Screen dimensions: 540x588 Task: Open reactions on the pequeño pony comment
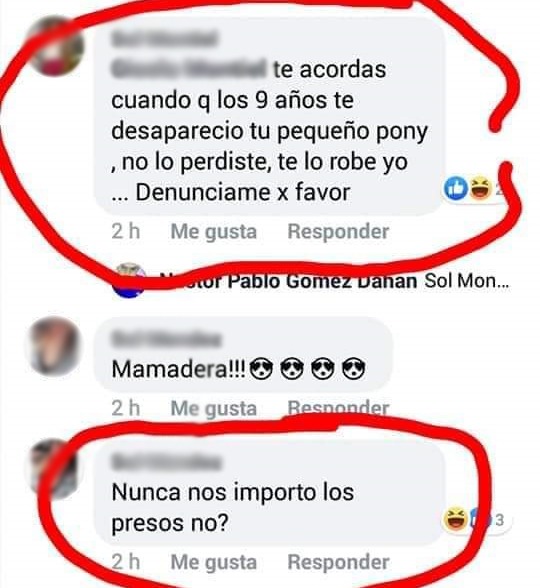[x=473, y=188]
